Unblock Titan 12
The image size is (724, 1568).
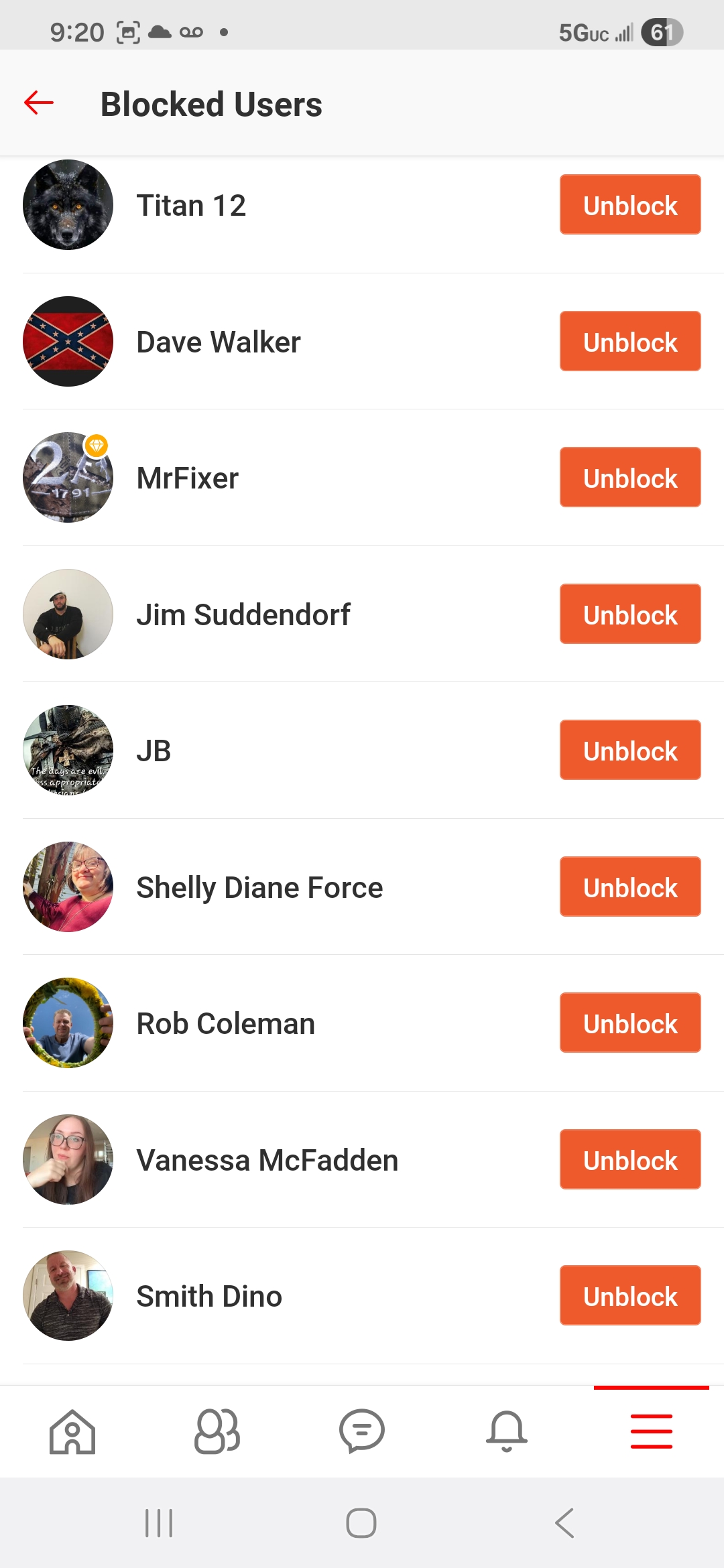click(x=629, y=205)
